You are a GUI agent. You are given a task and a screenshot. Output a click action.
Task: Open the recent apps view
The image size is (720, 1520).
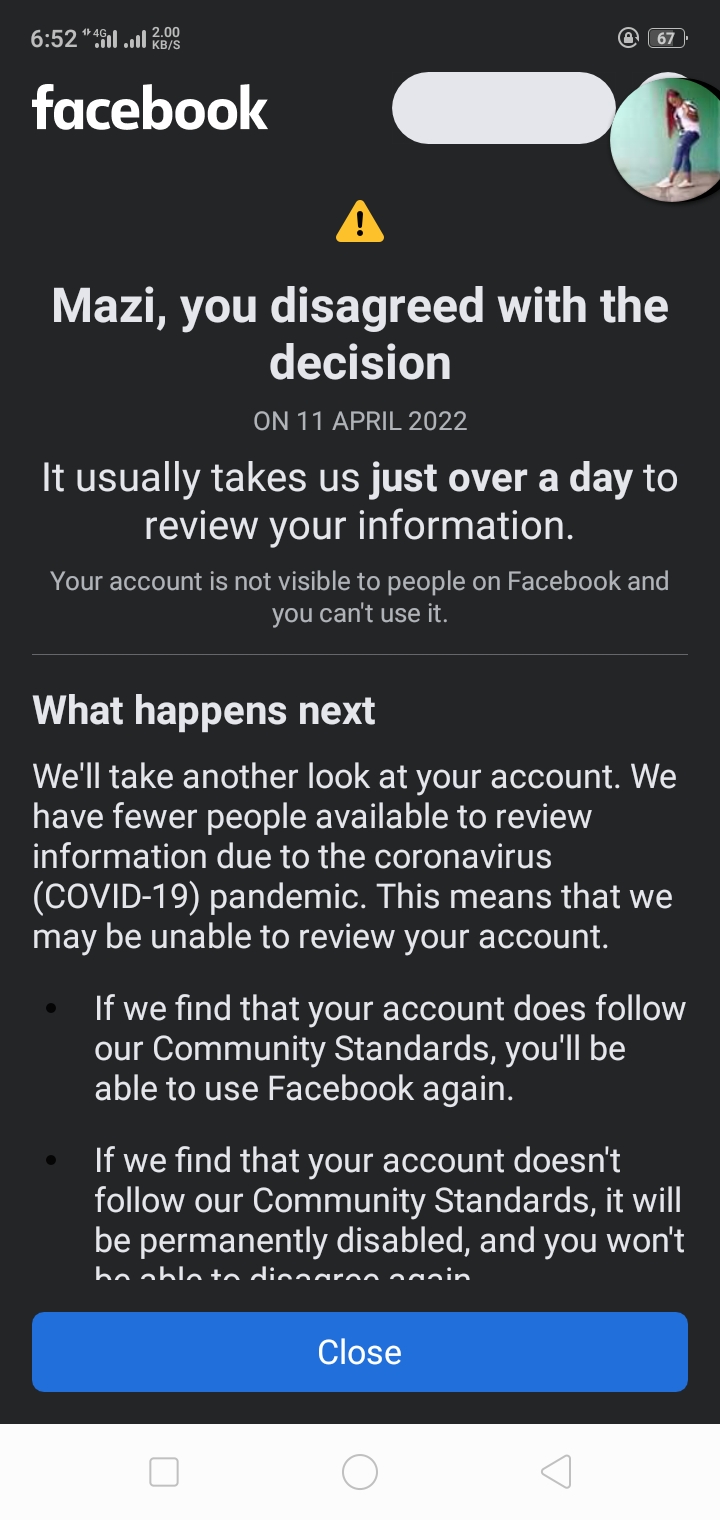point(164,1472)
